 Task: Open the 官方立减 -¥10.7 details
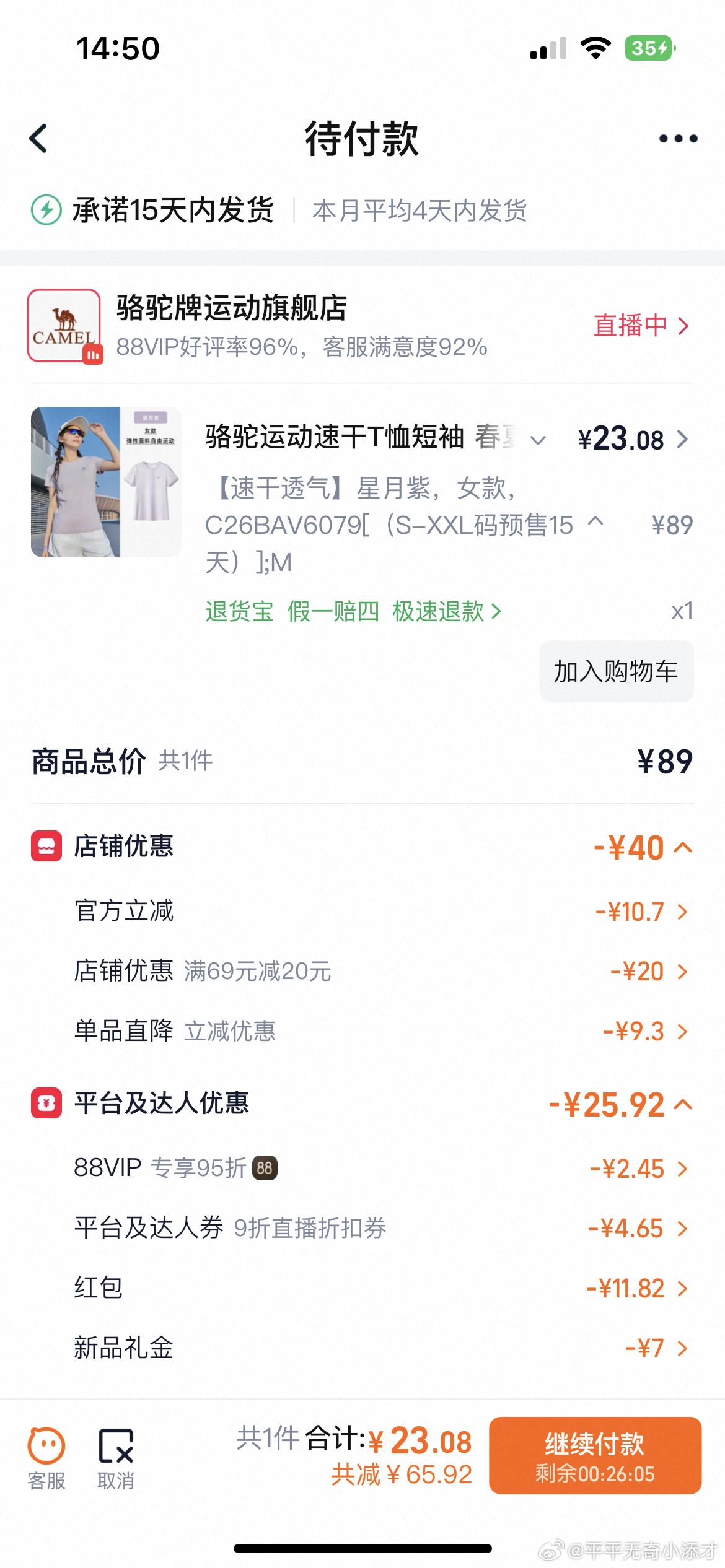[642, 912]
